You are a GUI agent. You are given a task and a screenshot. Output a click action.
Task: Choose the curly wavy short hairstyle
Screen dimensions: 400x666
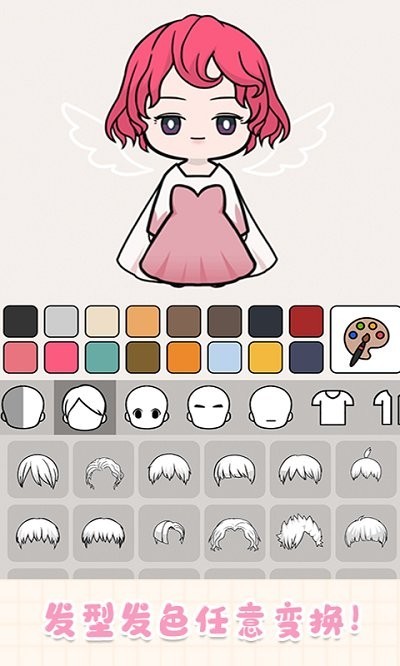click(104, 469)
